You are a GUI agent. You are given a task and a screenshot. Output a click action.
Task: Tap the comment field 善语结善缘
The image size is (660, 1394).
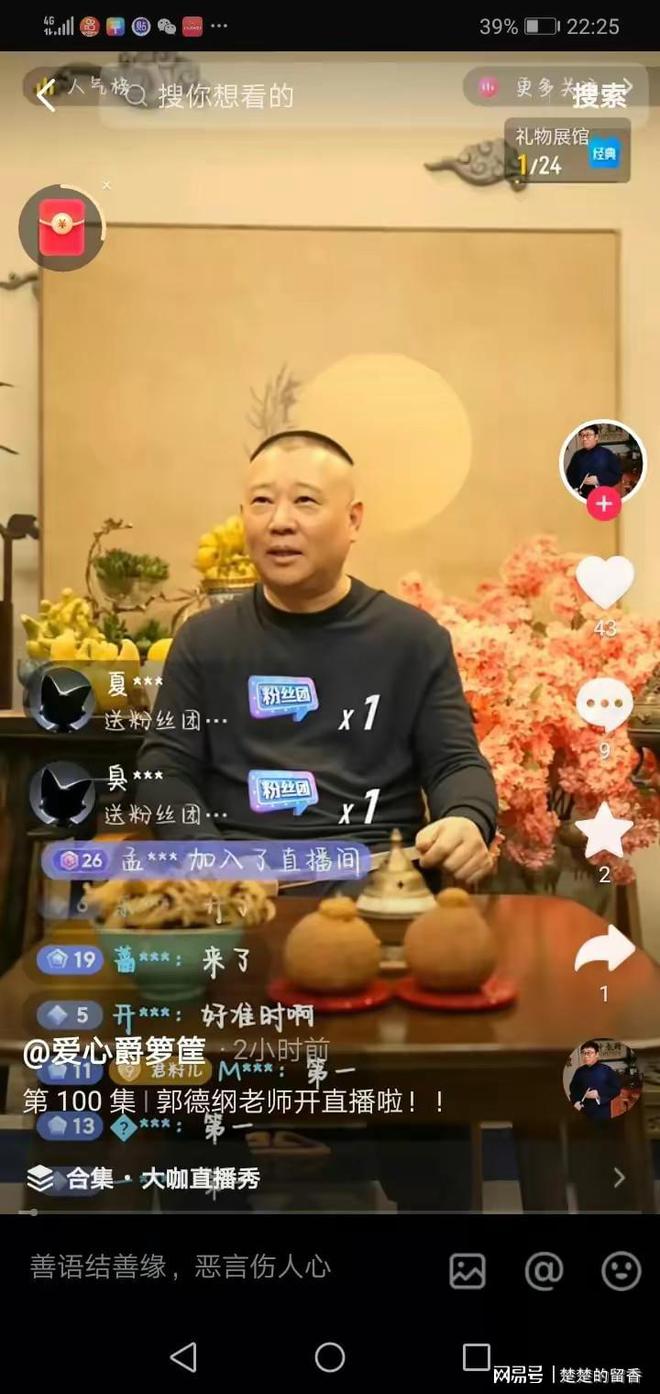coord(180,1268)
